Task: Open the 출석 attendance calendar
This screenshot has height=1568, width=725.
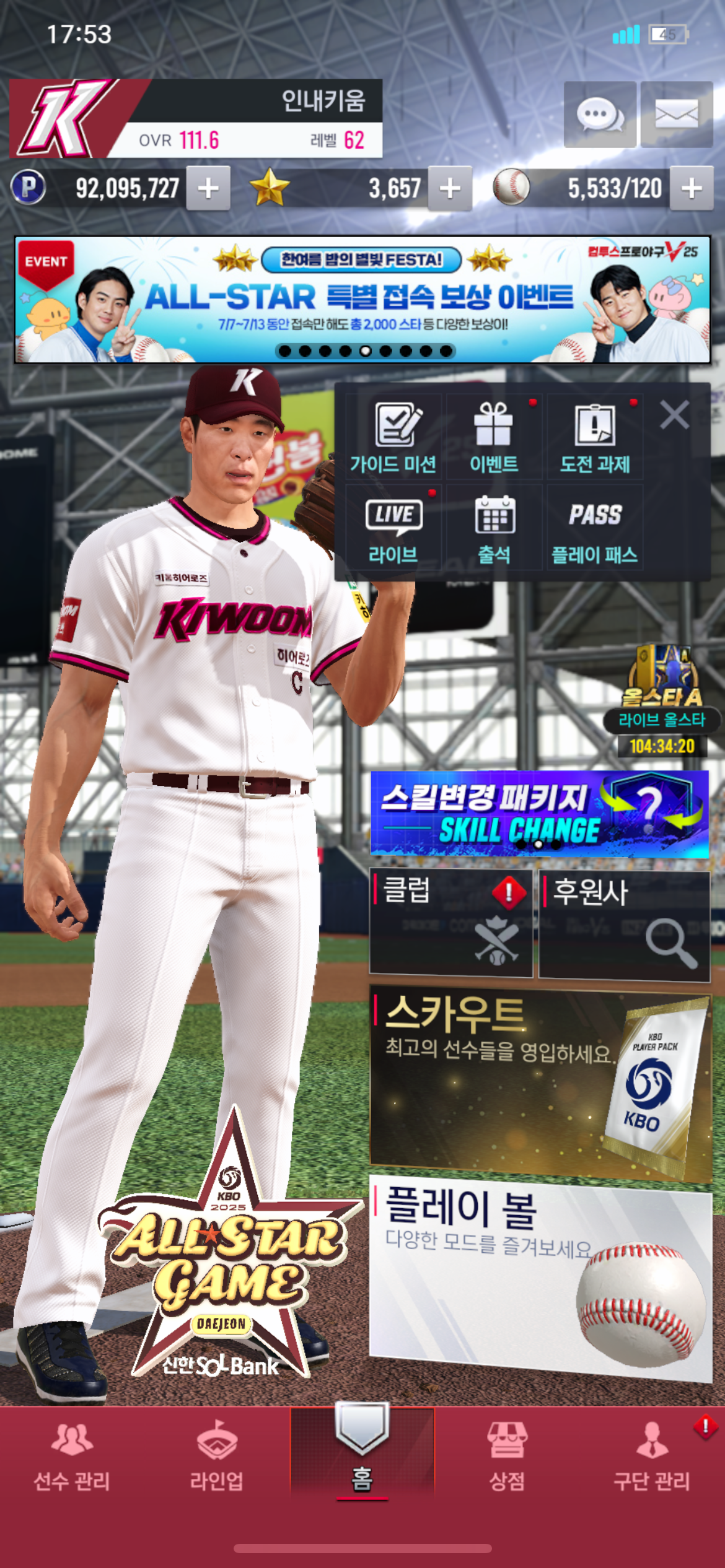Action: [494, 528]
